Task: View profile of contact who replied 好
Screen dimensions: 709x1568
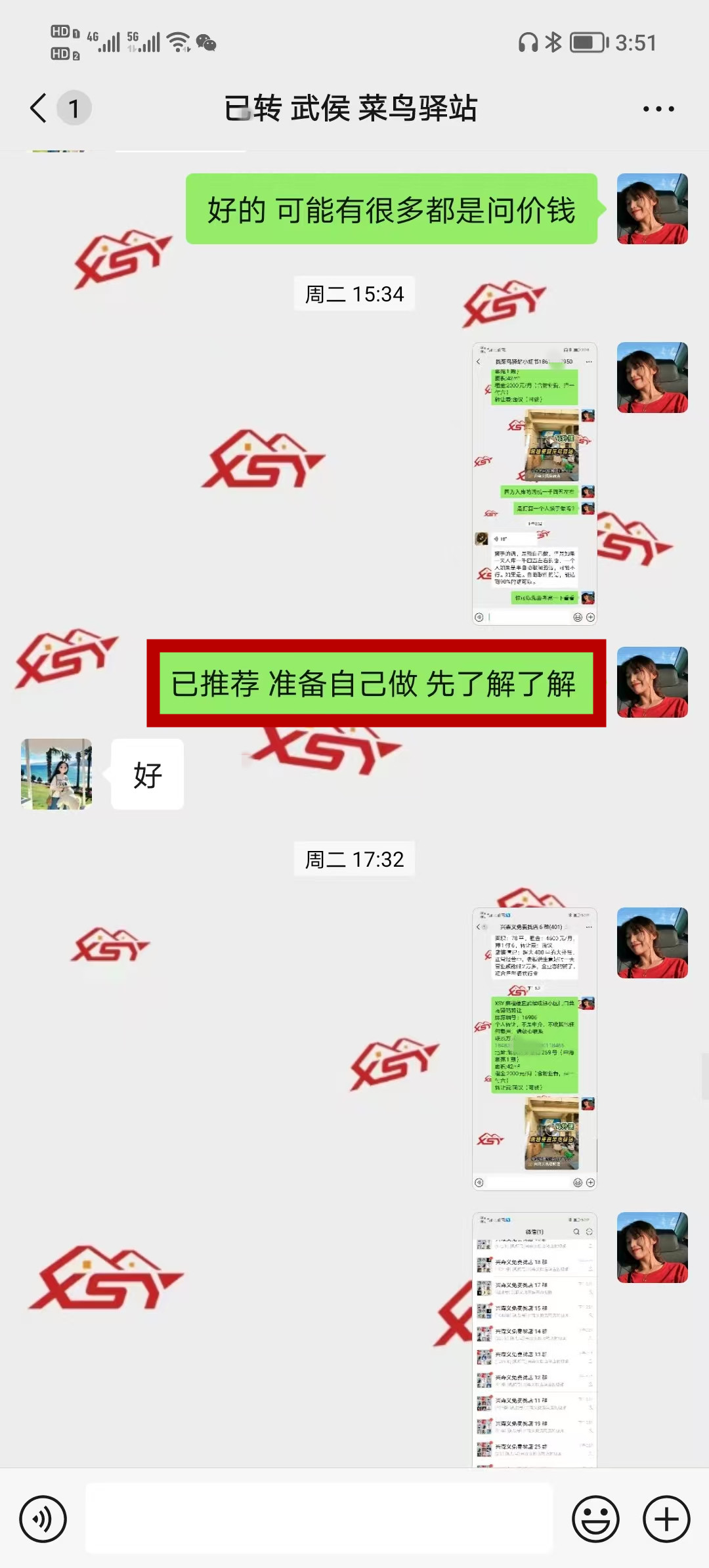Action: click(x=56, y=774)
